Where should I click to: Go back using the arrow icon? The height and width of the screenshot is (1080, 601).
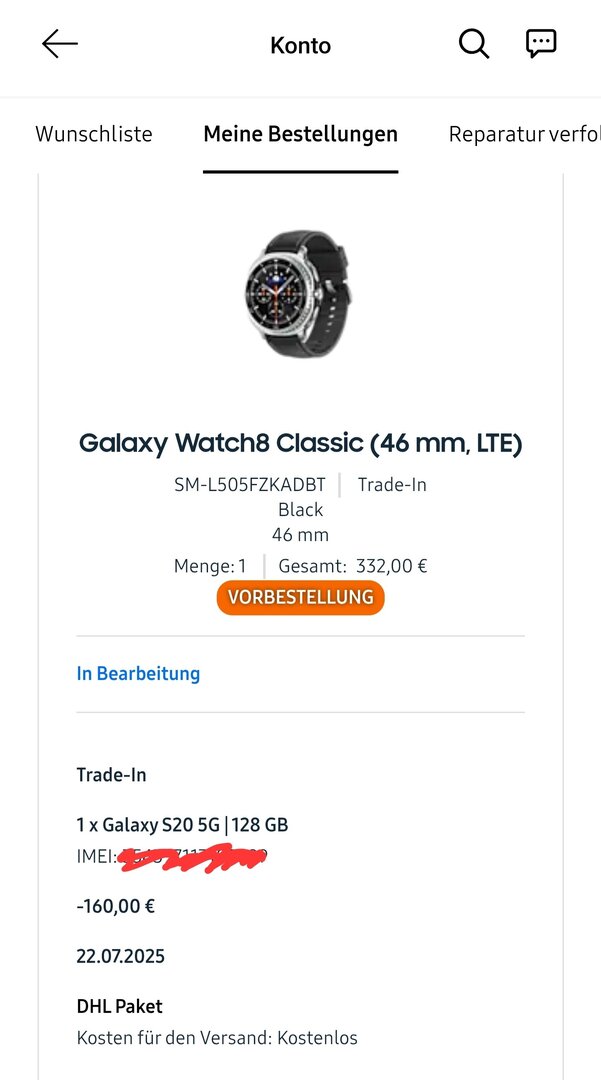[x=60, y=44]
